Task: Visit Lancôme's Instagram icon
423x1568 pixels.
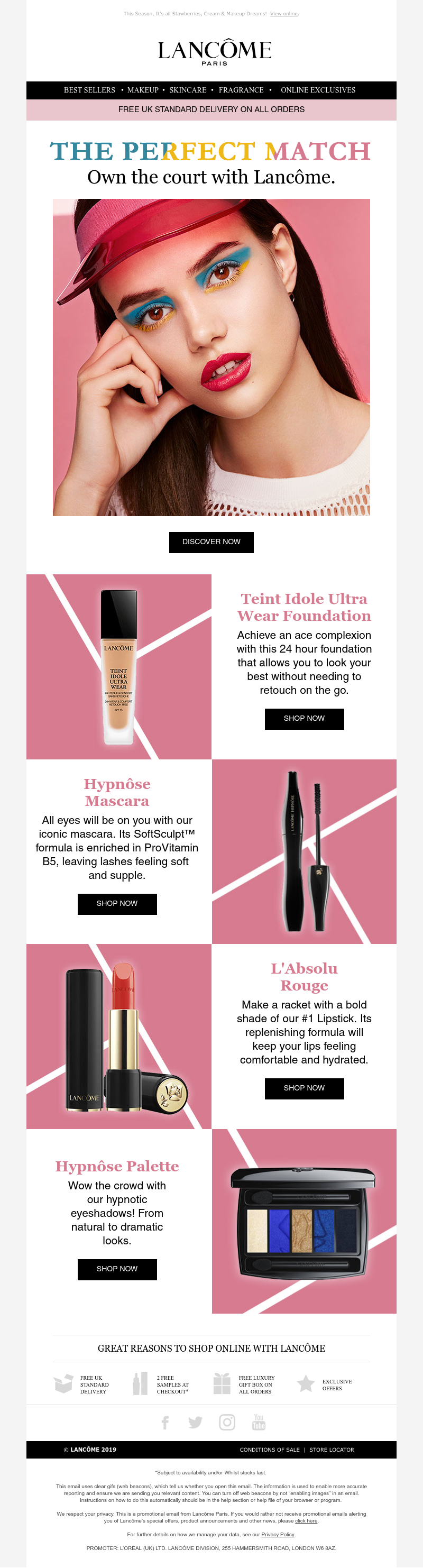Action: click(227, 1422)
